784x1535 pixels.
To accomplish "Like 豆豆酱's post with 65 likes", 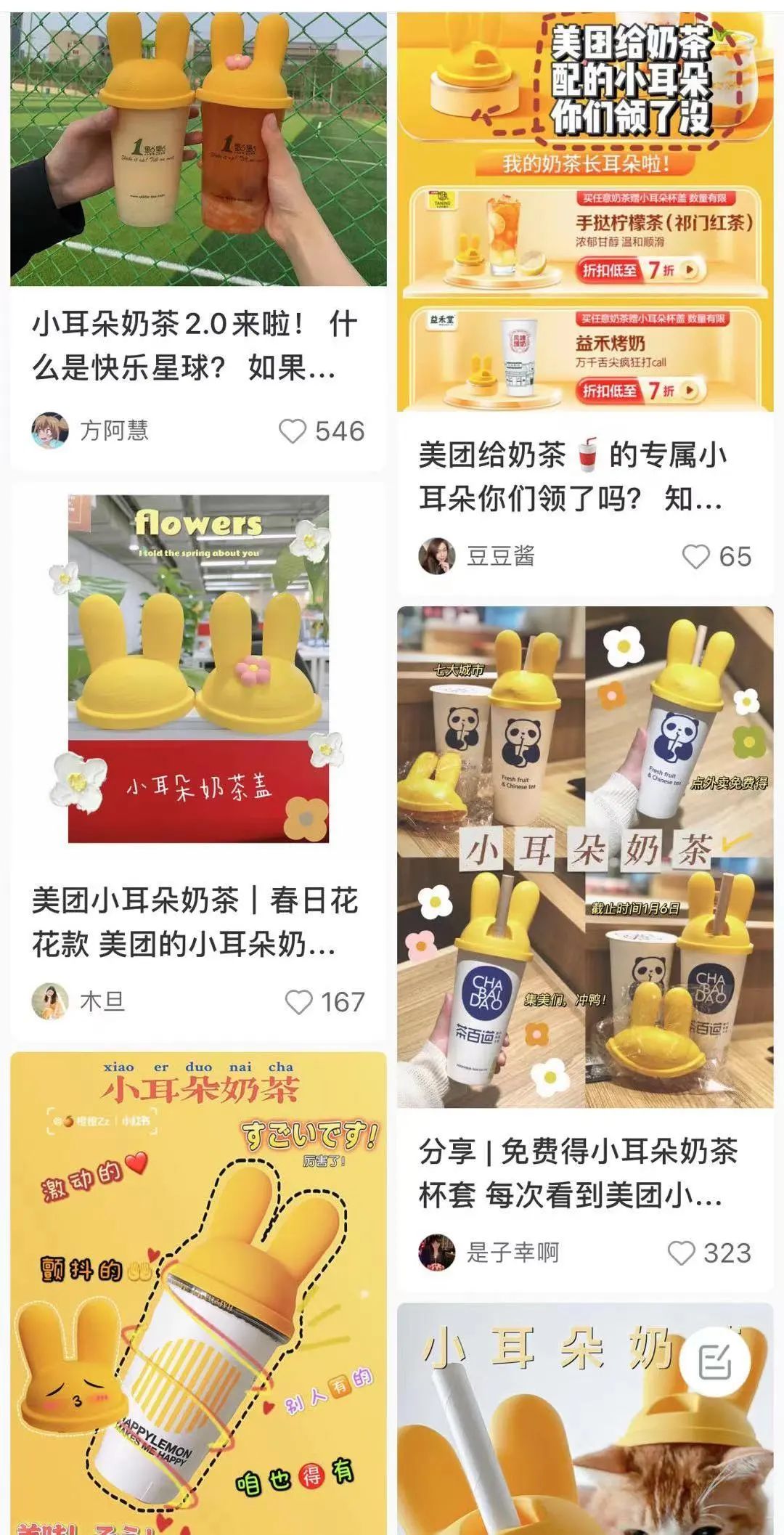I will 695,557.
